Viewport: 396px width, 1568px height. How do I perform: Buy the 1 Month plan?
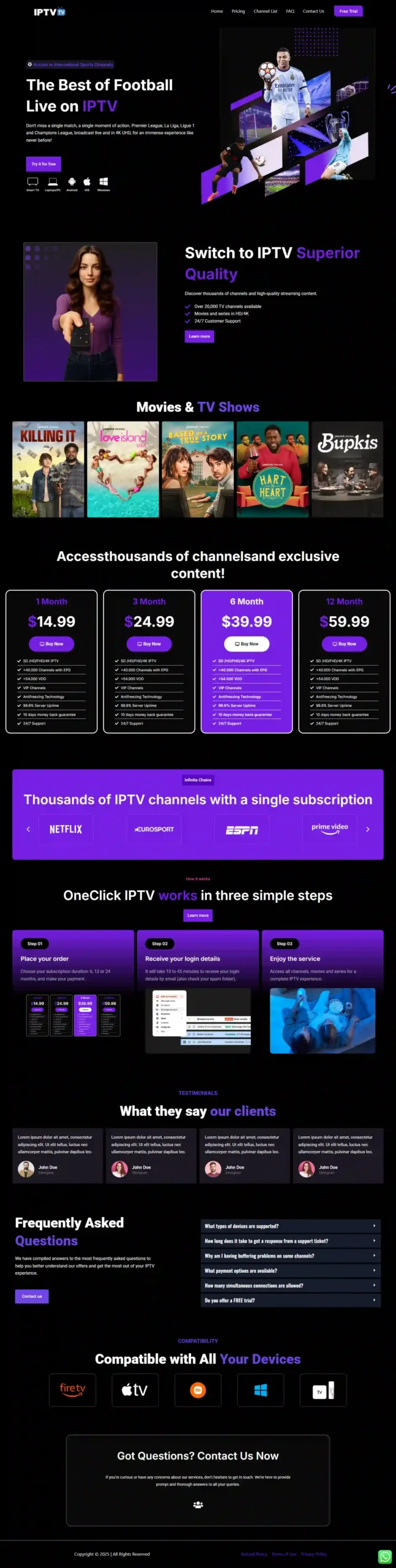[51, 644]
